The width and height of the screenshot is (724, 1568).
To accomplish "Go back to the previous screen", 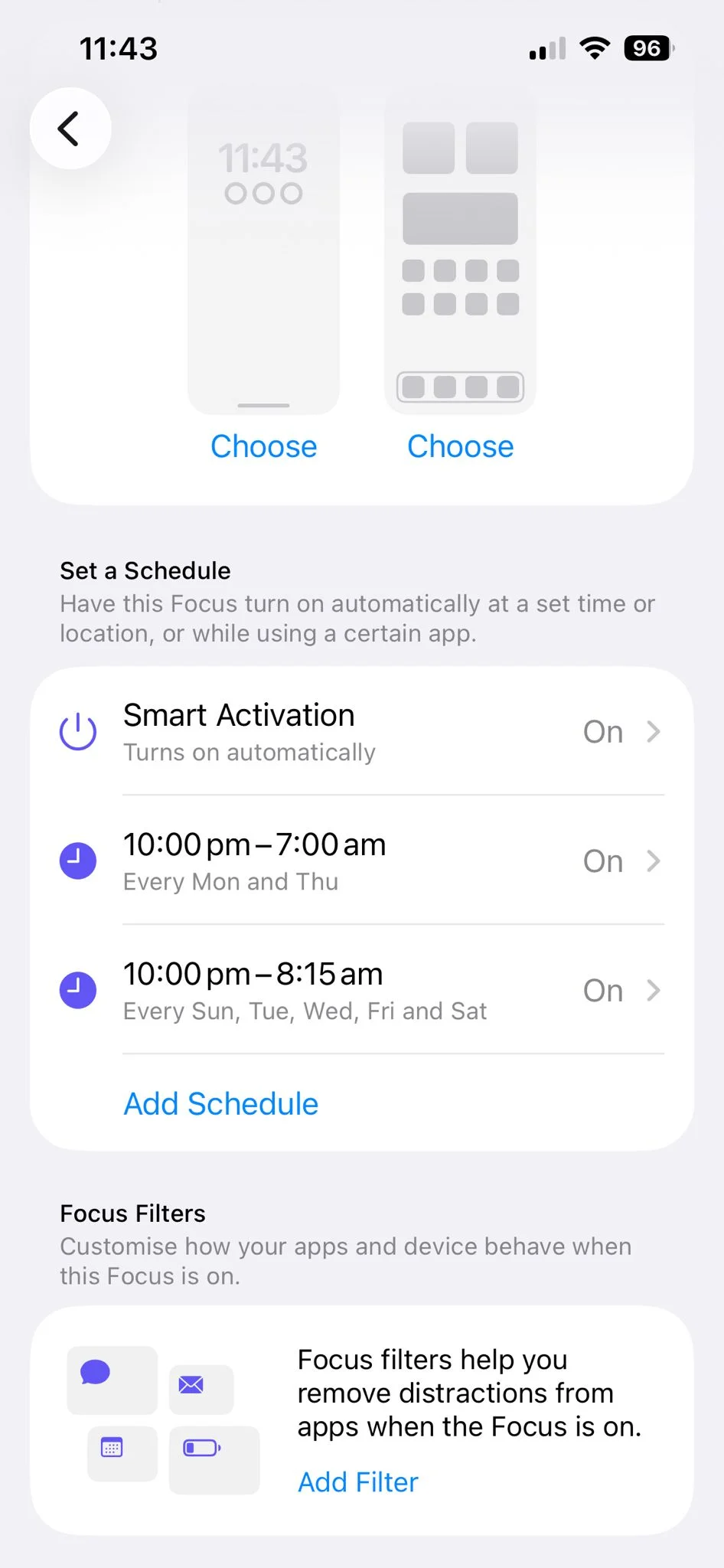I will click(x=70, y=129).
